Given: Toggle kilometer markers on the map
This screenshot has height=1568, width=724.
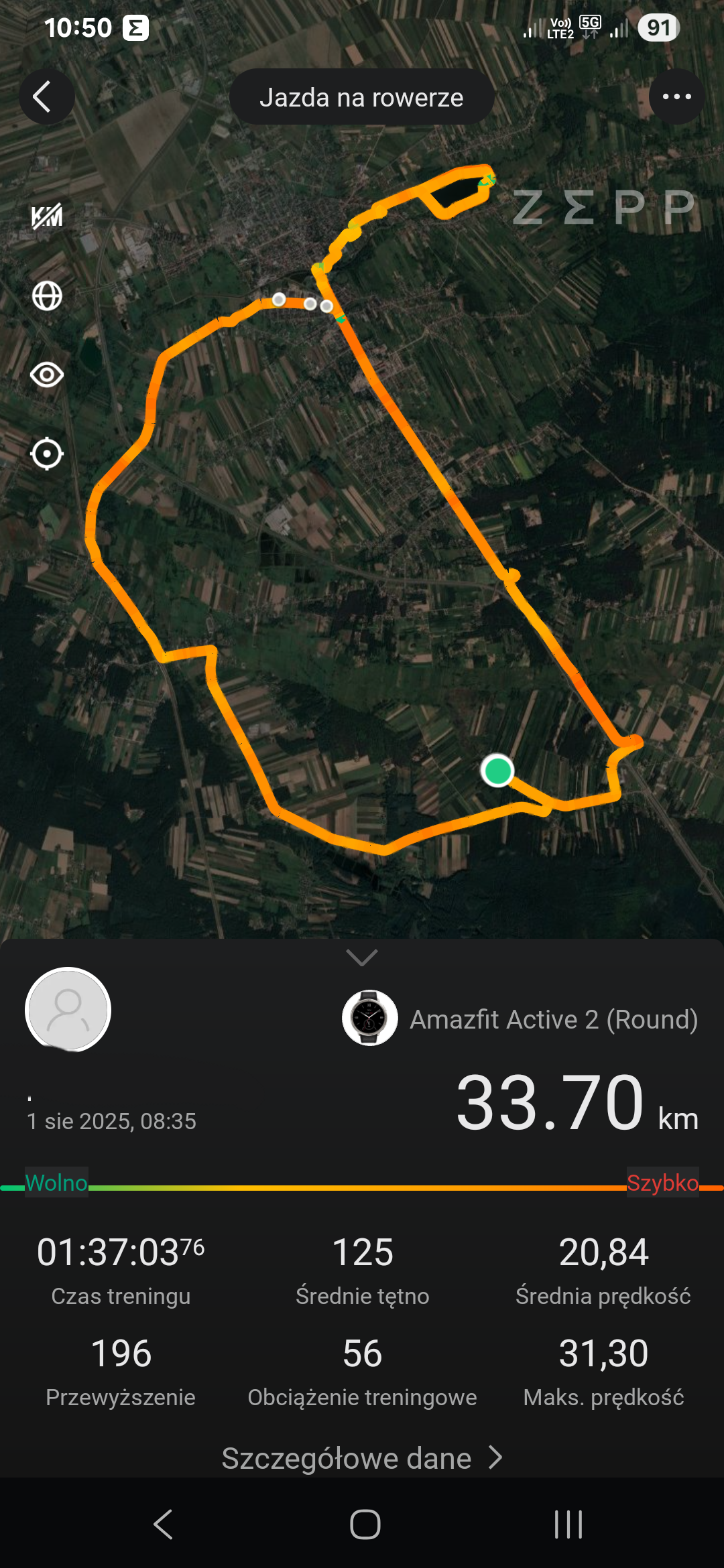Looking at the screenshot, I should click(47, 216).
